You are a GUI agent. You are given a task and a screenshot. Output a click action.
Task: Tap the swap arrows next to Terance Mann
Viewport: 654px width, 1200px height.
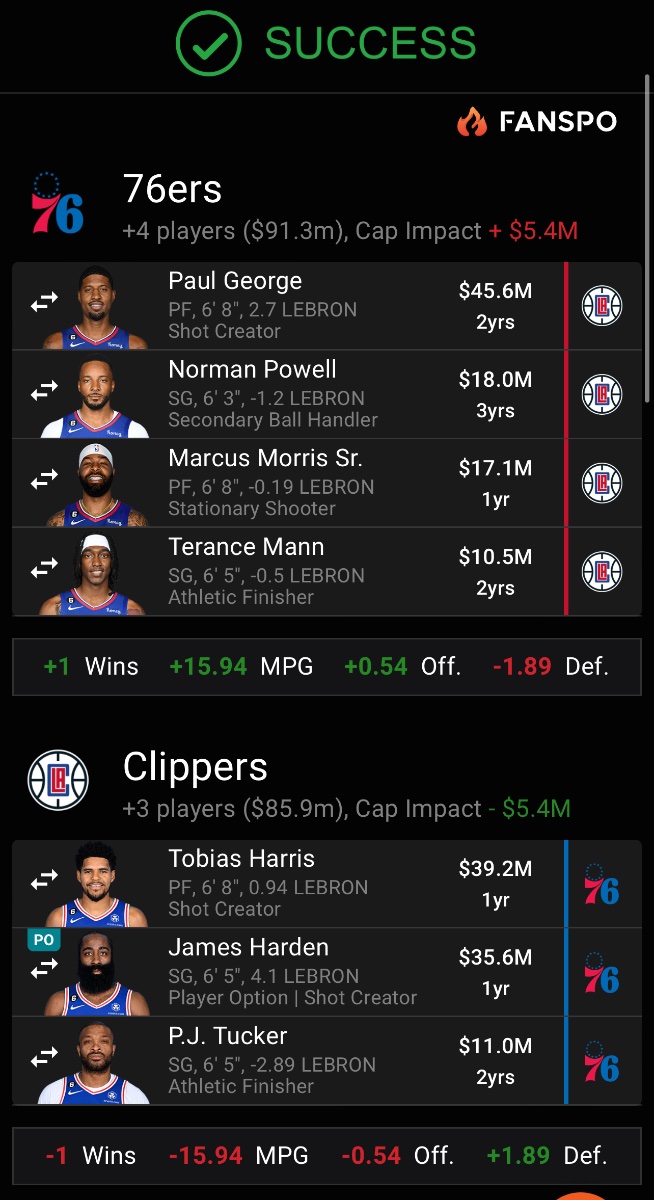pos(44,568)
